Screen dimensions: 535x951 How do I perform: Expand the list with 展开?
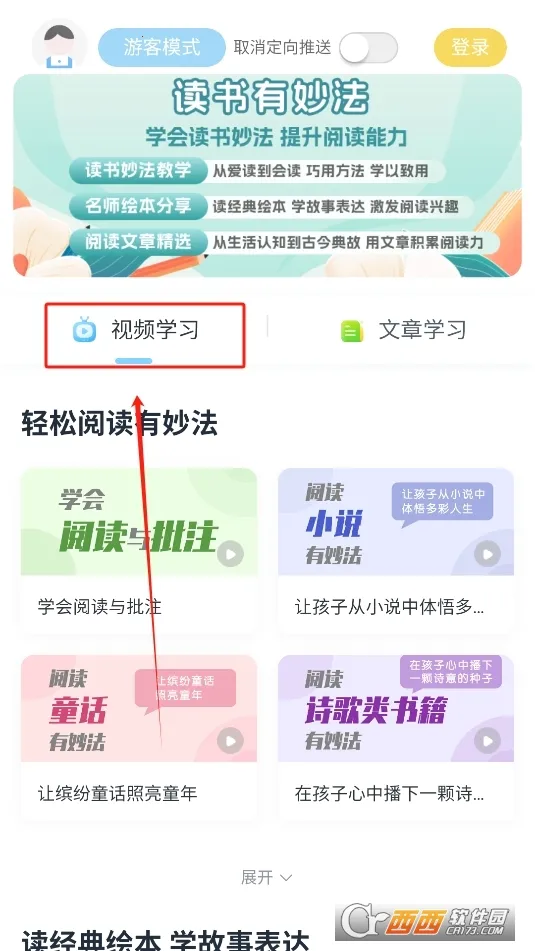point(267,877)
